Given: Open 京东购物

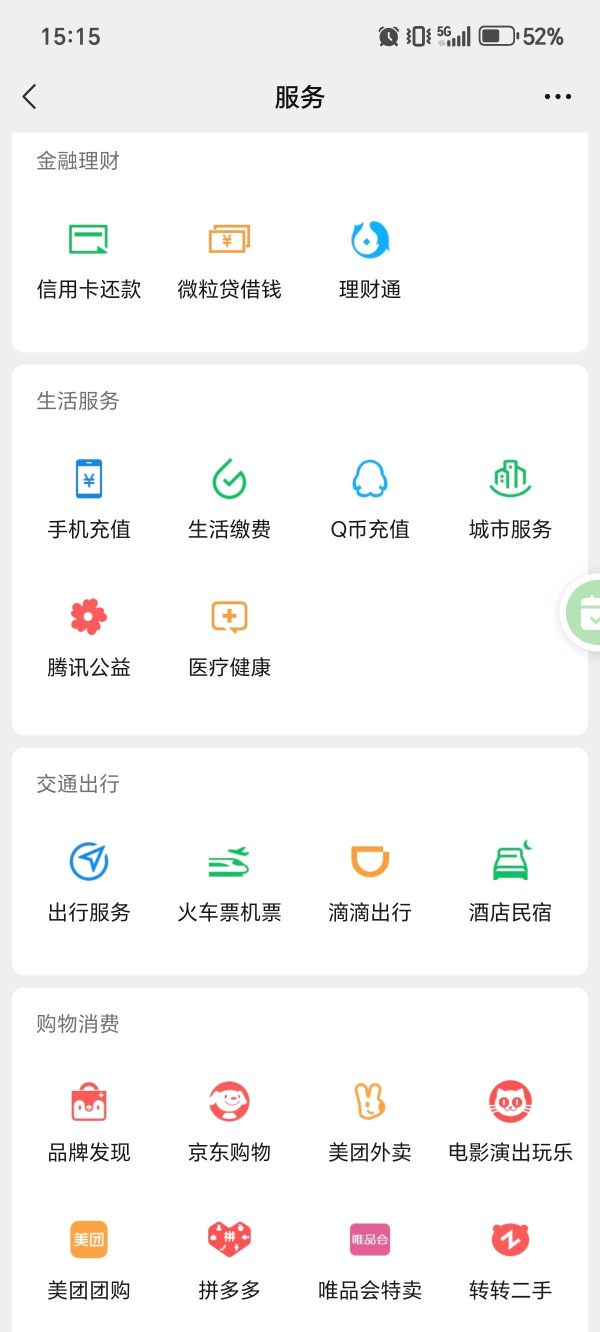Looking at the screenshot, I should click(x=229, y=1122).
